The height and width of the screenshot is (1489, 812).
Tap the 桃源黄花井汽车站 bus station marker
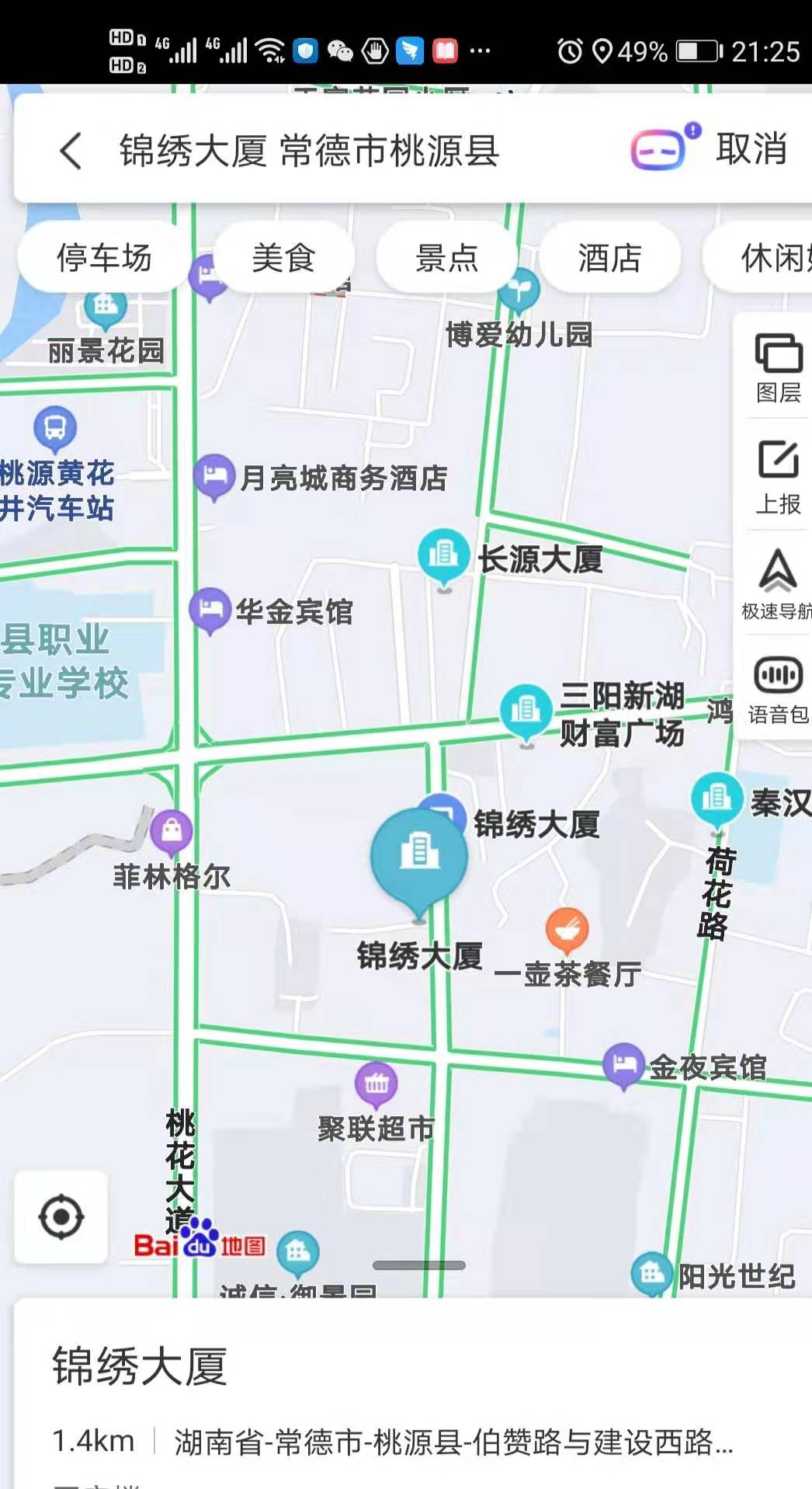coord(55,428)
